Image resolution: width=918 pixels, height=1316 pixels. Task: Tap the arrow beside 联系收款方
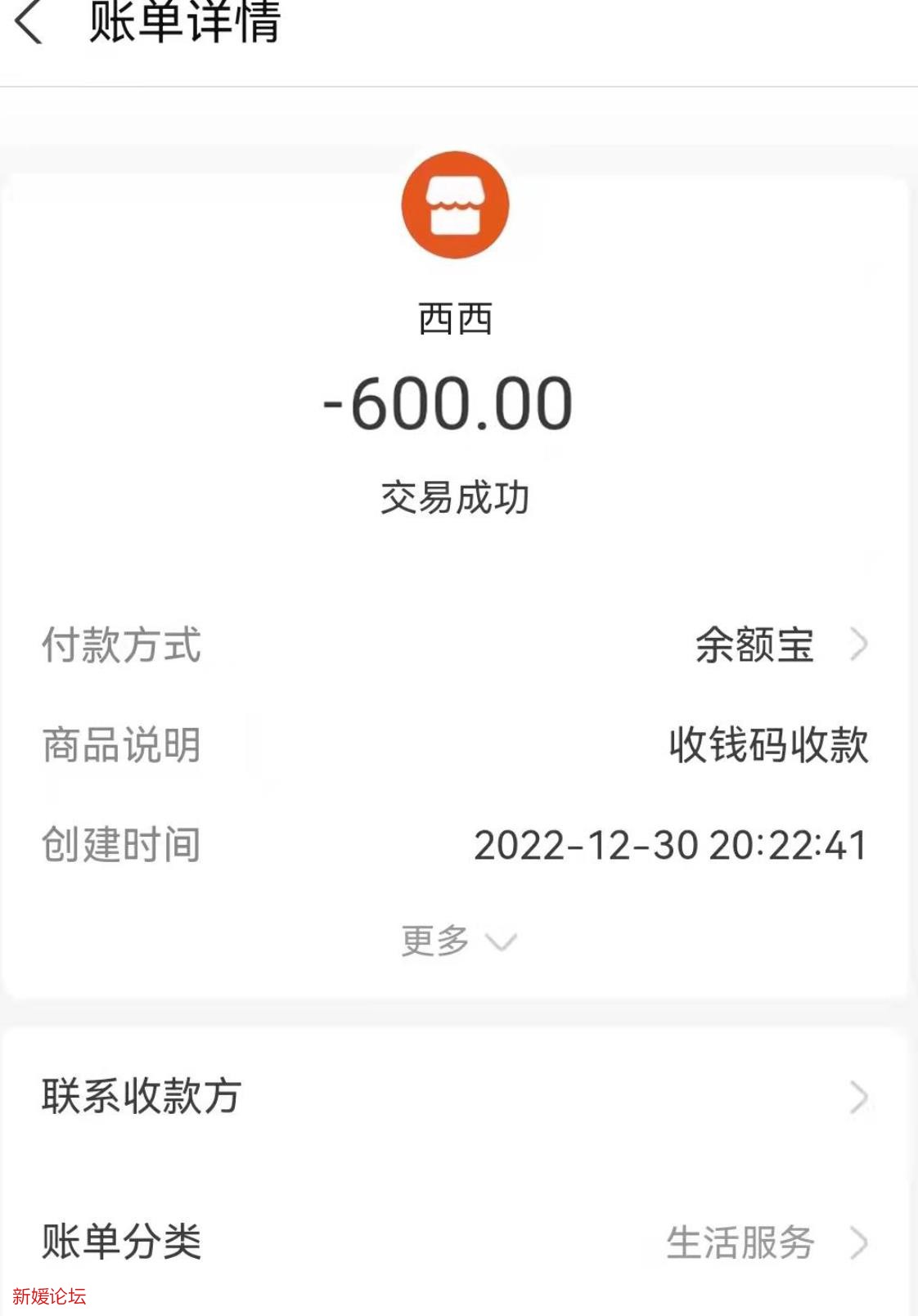coord(859,1098)
